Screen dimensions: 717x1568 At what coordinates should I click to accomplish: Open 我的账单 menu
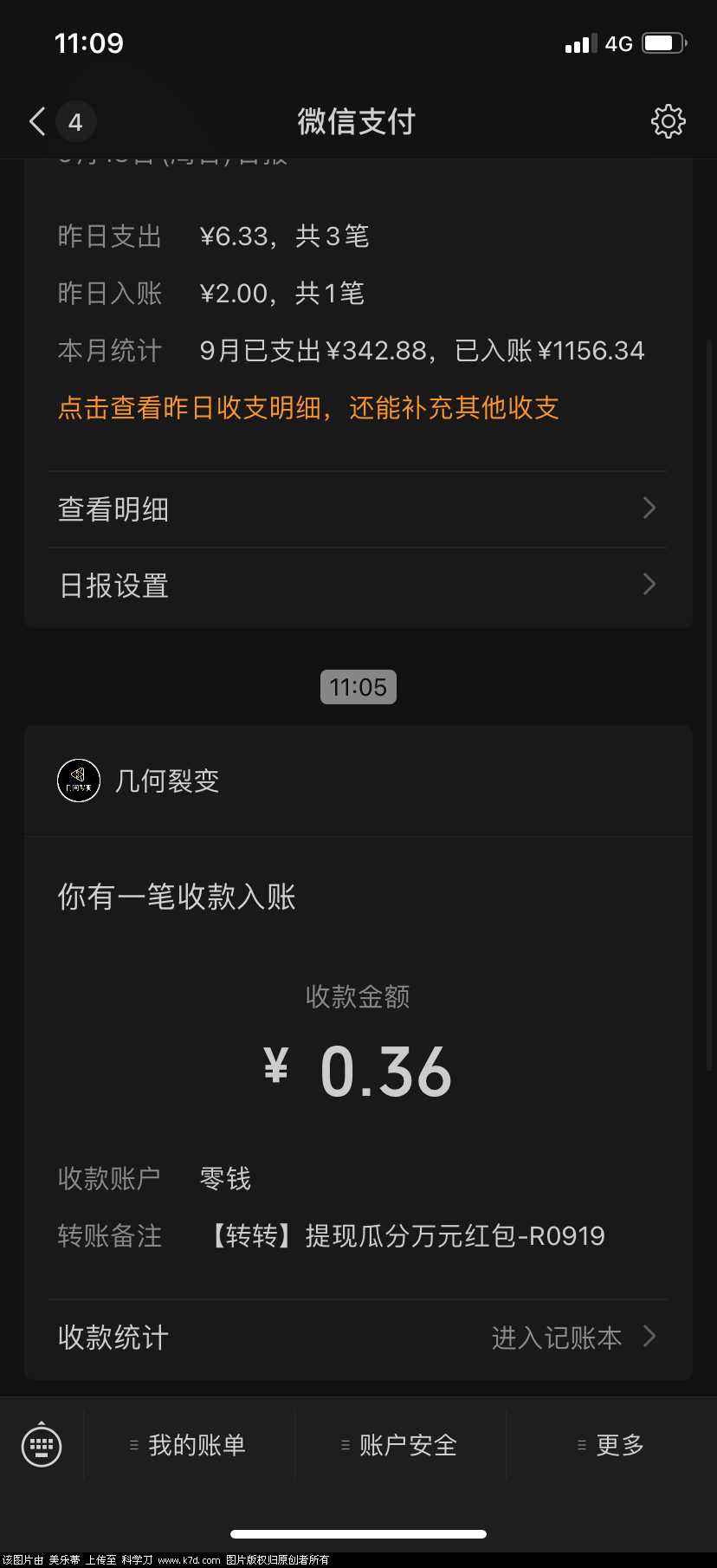click(x=189, y=1445)
